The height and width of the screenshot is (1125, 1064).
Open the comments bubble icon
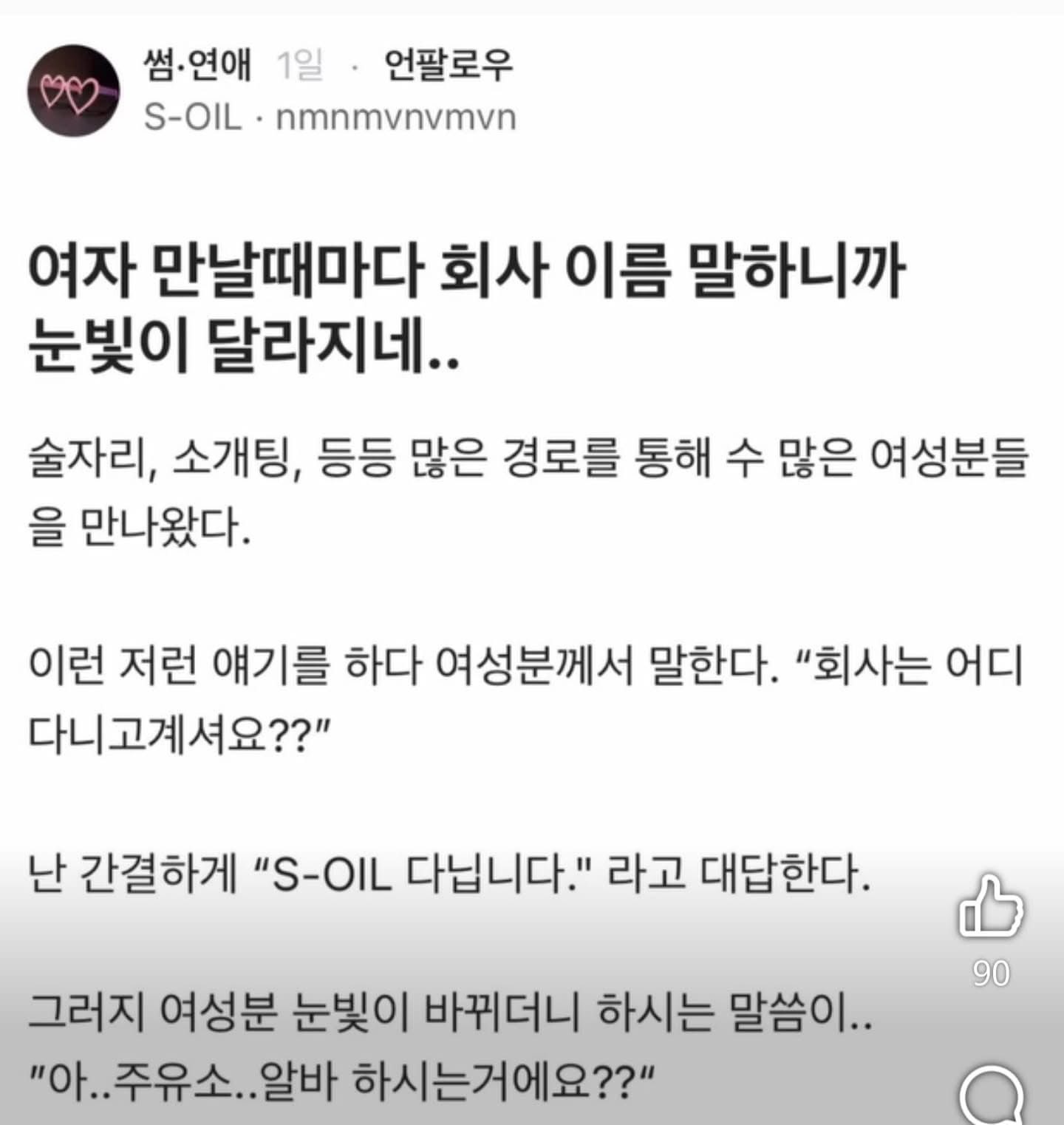[x=992, y=1097]
